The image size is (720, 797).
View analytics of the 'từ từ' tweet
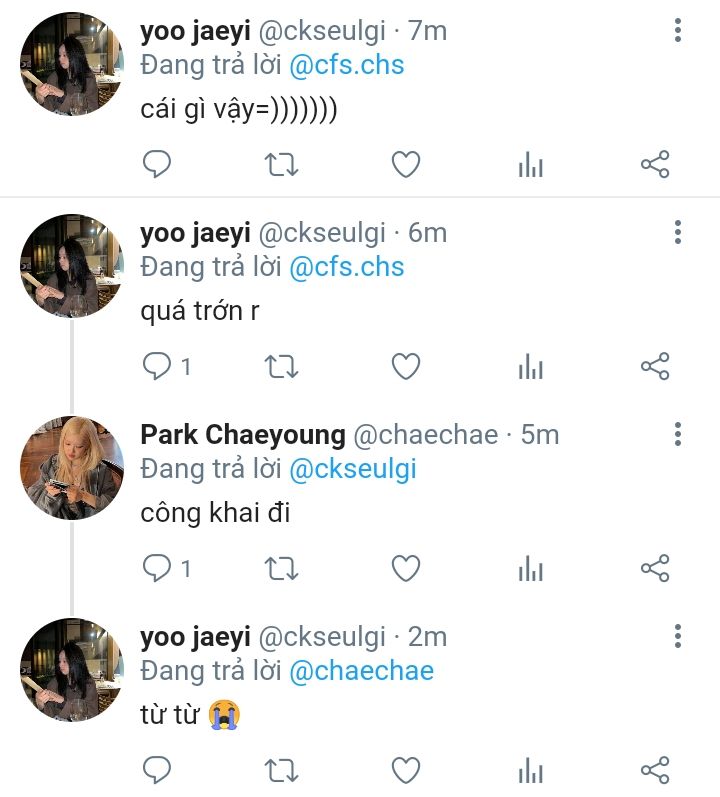(x=530, y=769)
